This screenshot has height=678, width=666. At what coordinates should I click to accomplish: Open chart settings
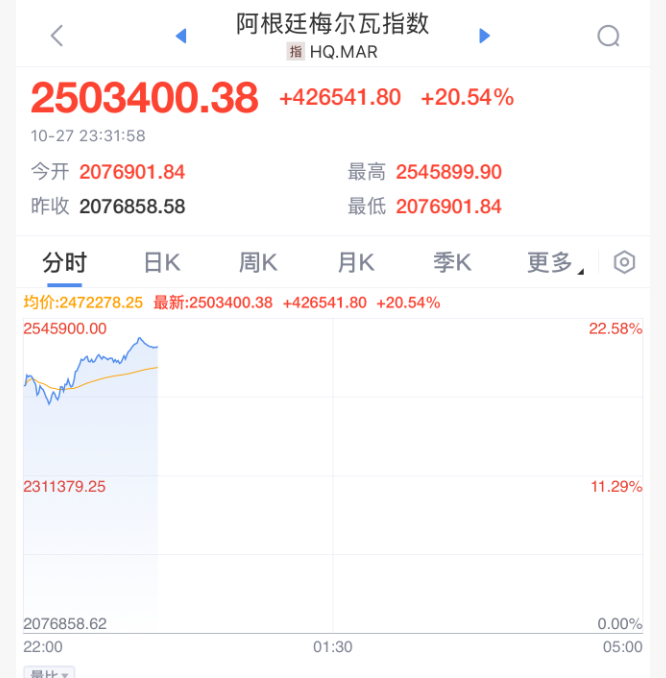point(625,263)
